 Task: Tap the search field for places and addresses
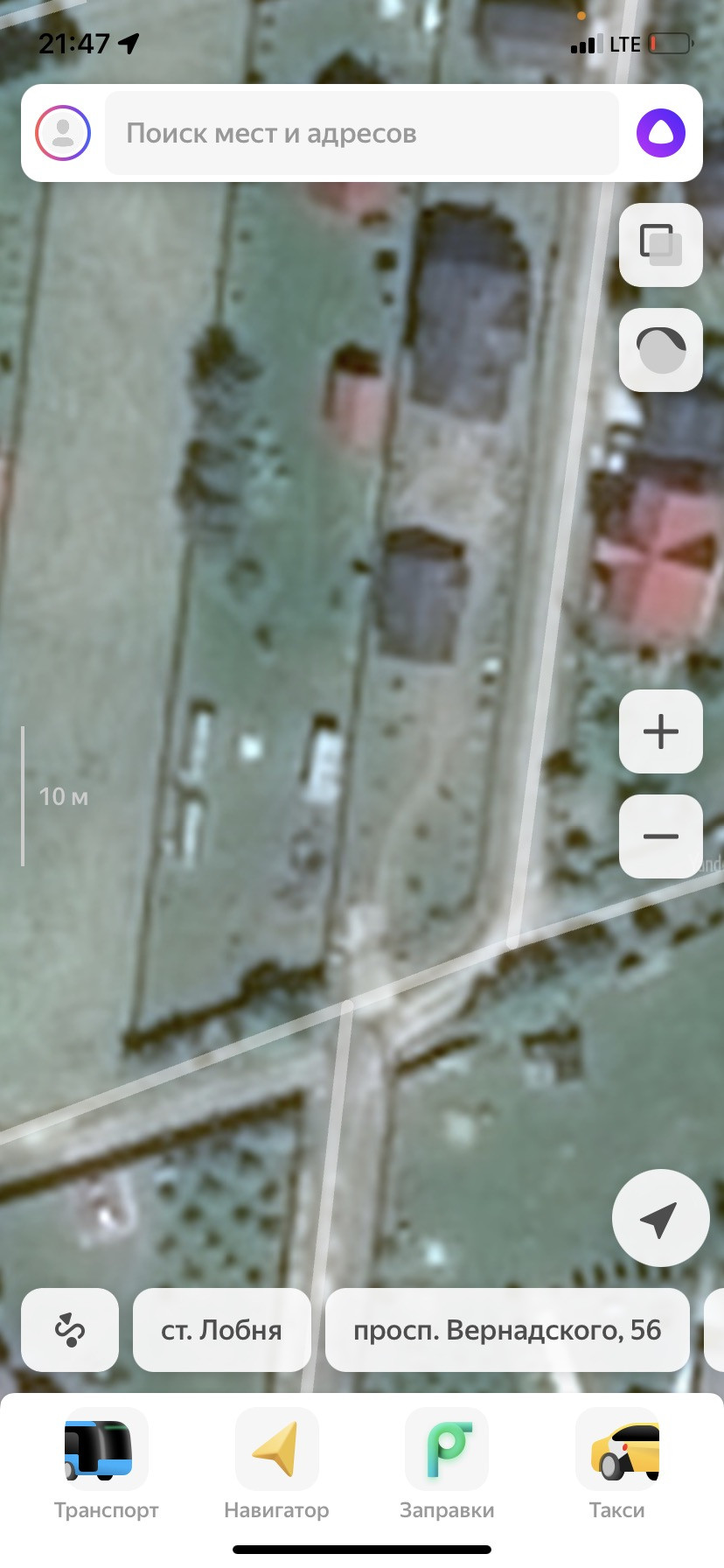[x=362, y=133]
